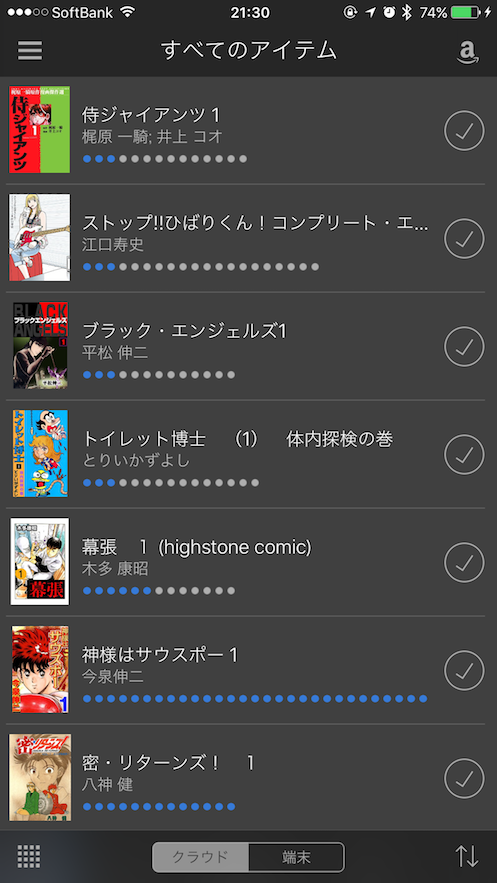Open the Amazon store icon
Image resolution: width=497 pixels, height=883 pixels.
pyautogui.click(x=467, y=52)
